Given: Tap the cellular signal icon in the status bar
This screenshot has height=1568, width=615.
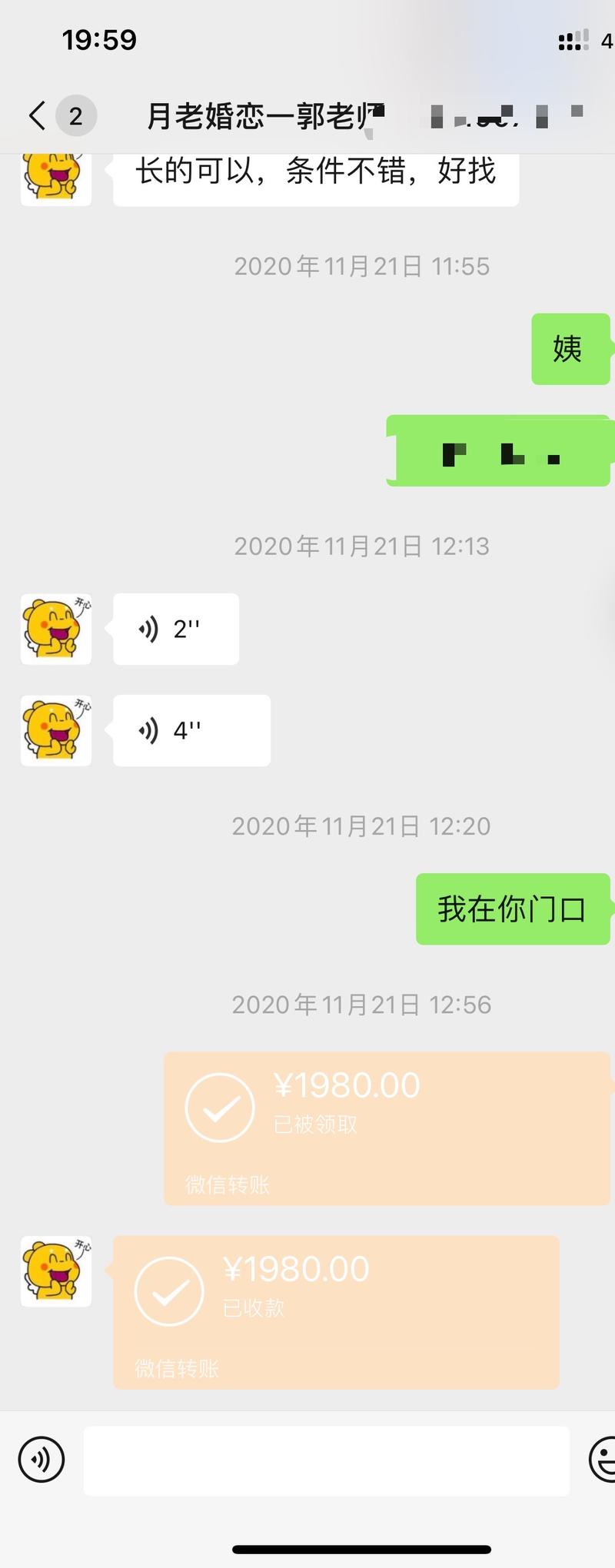Looking at the screenshot, I should point(570,40).
